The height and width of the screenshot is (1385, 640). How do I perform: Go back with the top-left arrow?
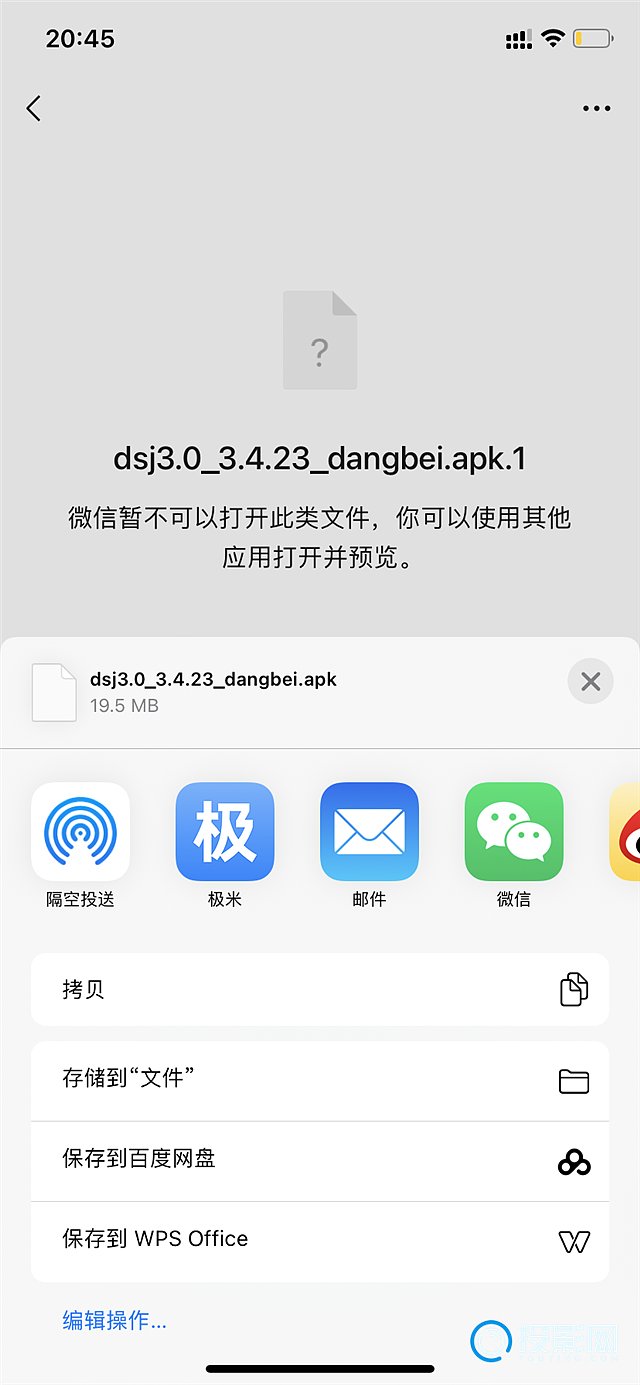click(34, 108)
